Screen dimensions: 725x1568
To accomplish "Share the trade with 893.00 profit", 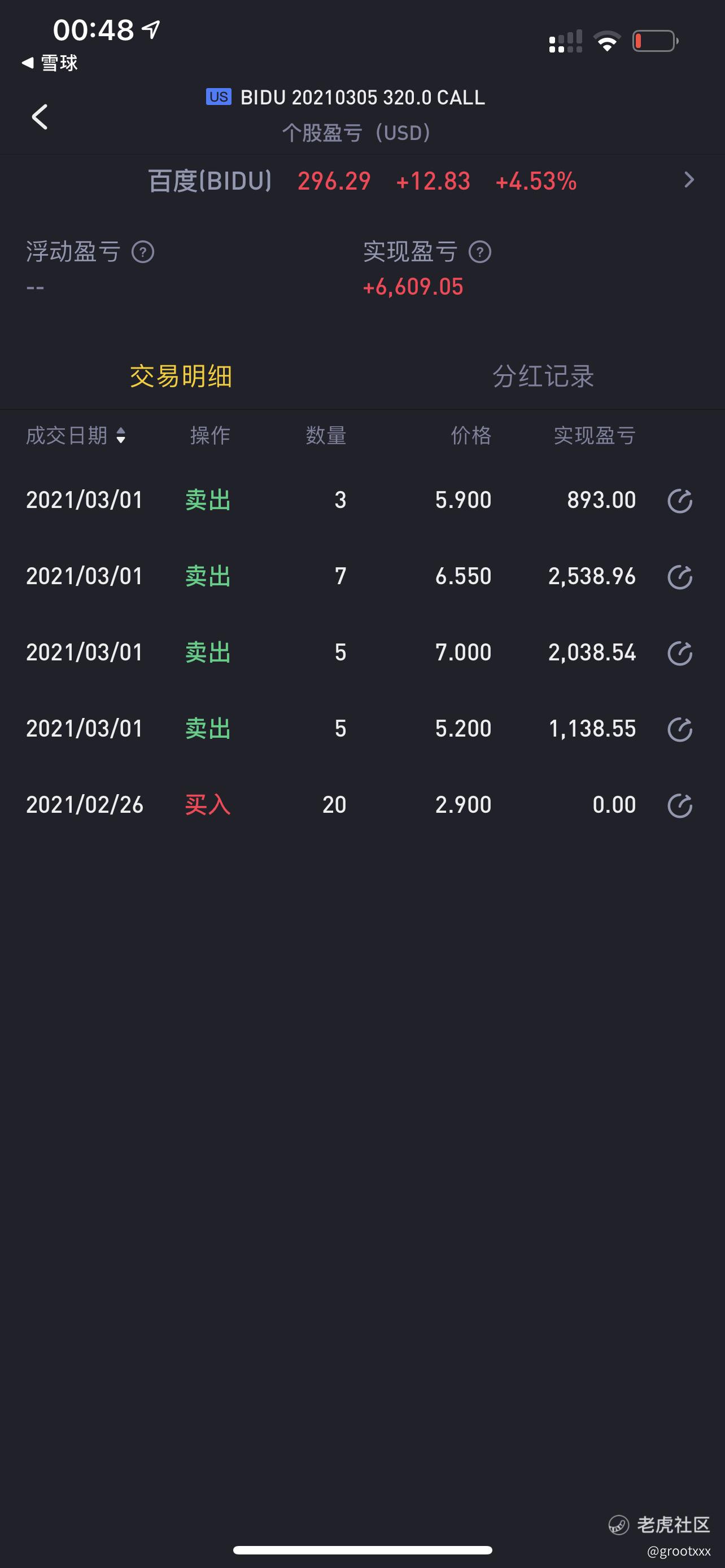I will tap(679, 501).
